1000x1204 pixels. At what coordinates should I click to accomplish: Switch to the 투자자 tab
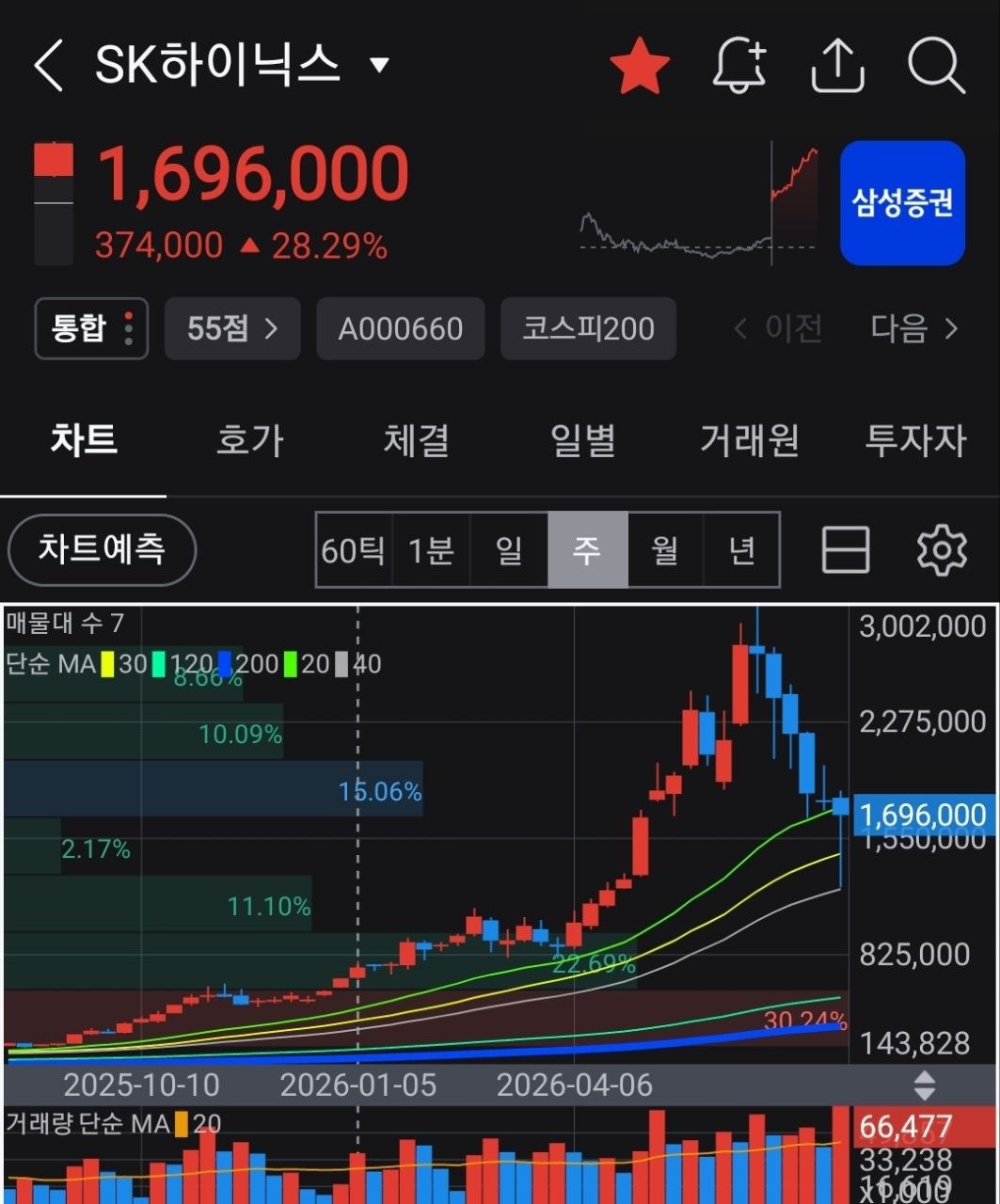(915, 440)
